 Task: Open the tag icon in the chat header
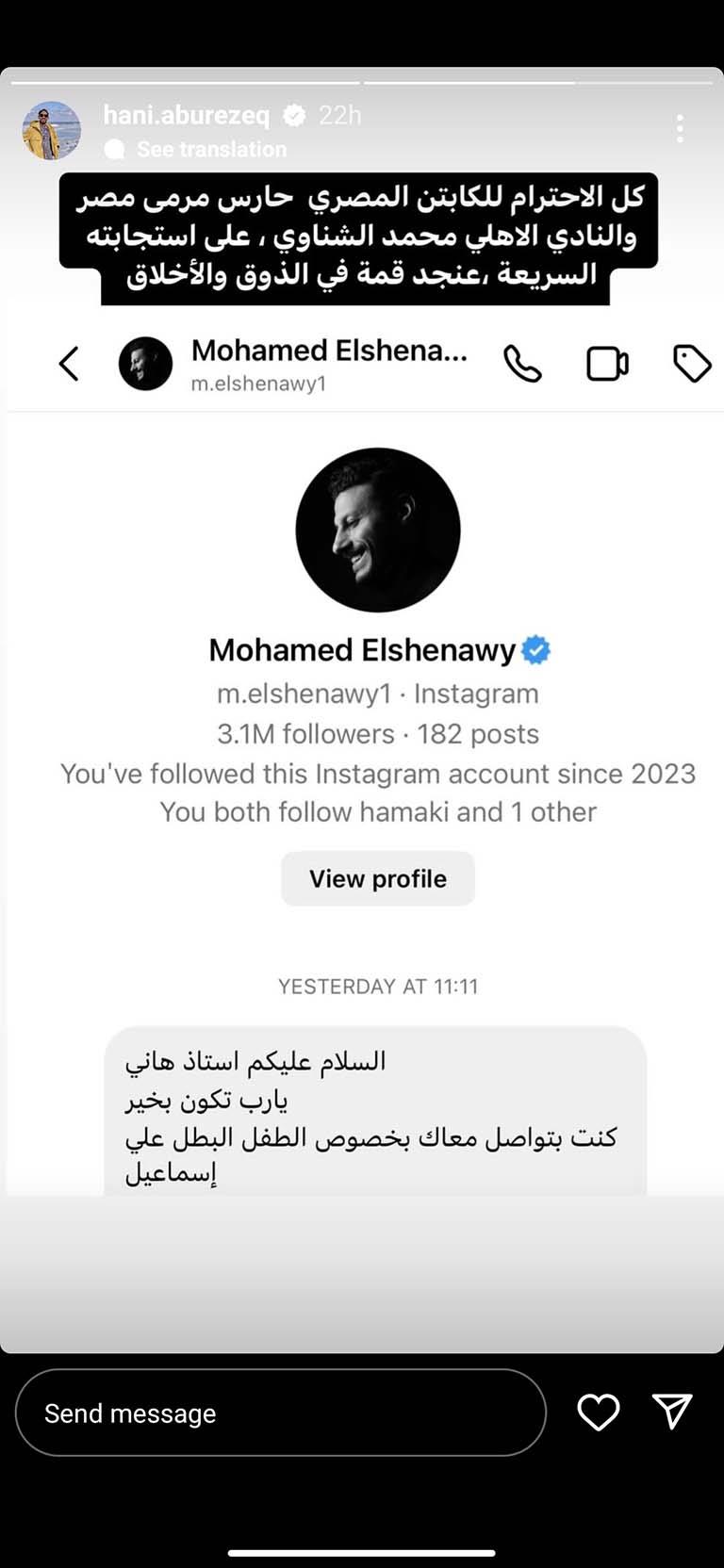pos(693,364)
